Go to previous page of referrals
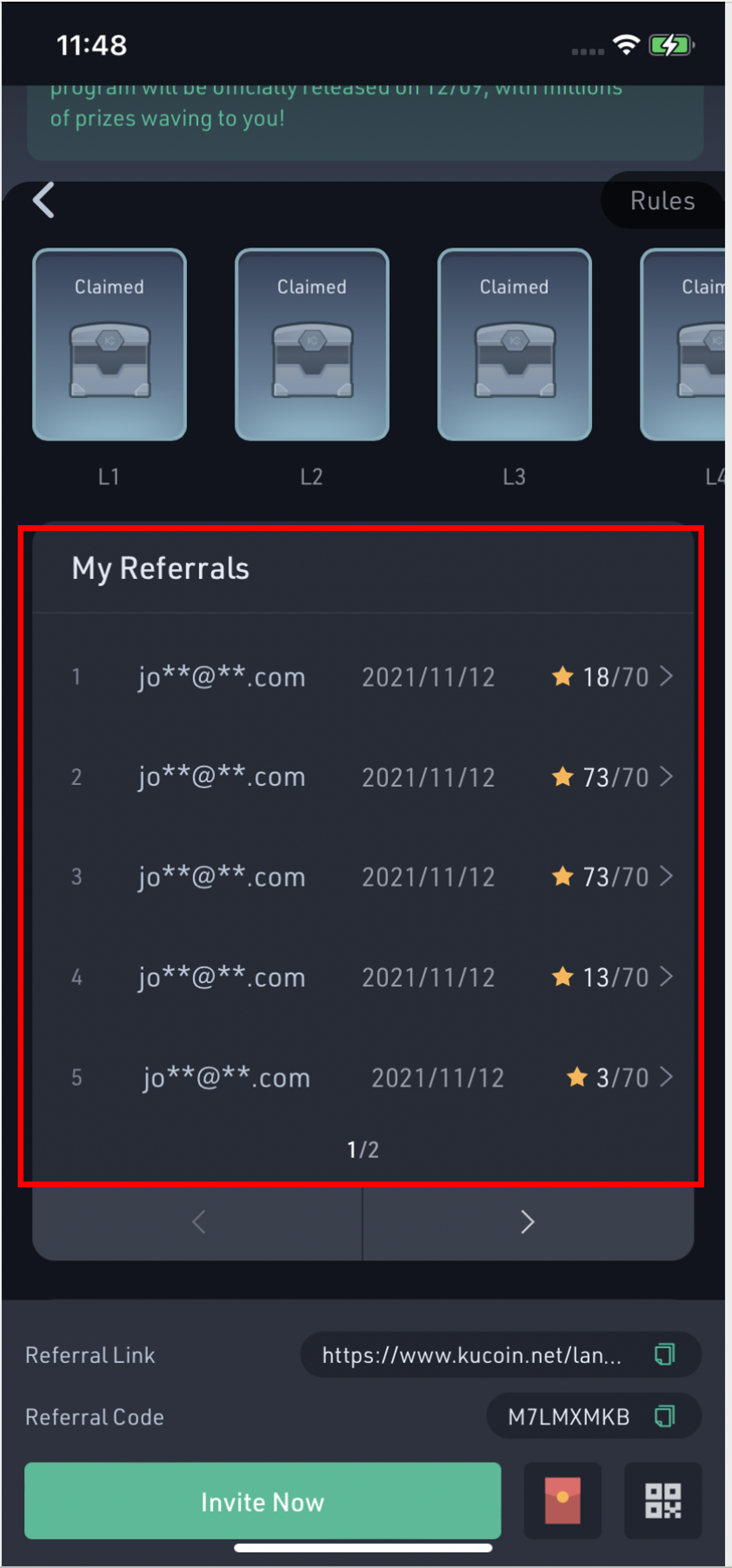The width and height of the screenshot is (732, 1568). (198, 1222)
